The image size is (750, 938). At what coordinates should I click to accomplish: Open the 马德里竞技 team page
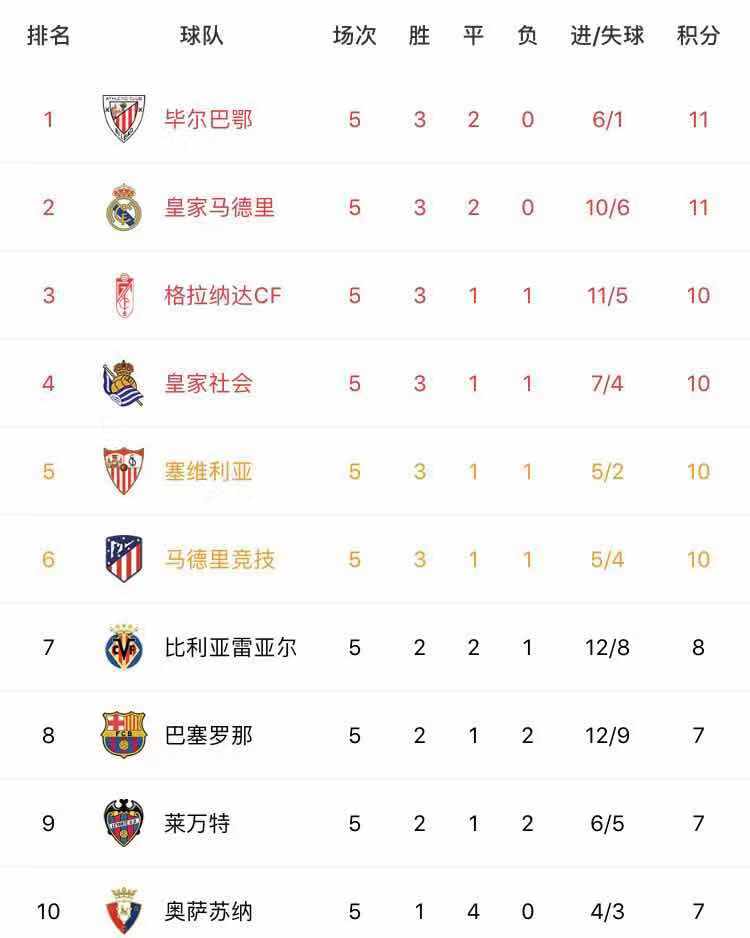219,560
